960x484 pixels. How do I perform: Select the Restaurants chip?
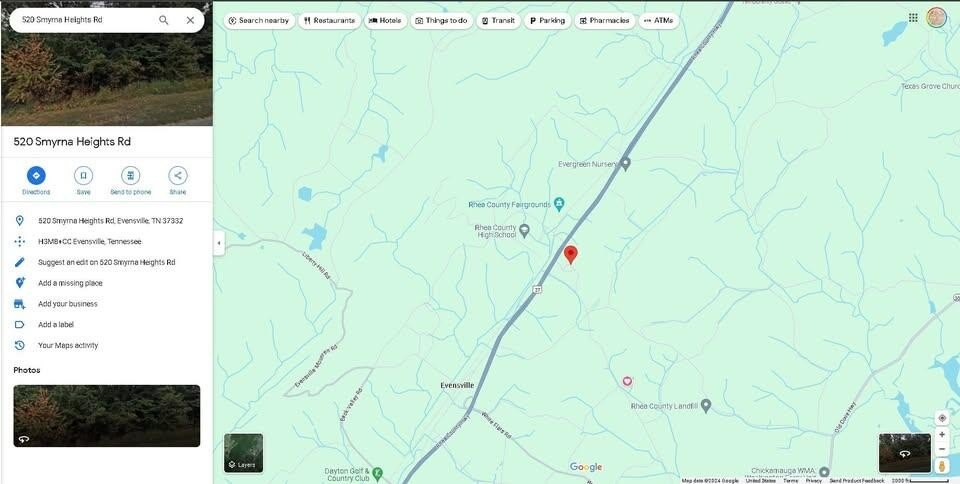coord(329,20)
